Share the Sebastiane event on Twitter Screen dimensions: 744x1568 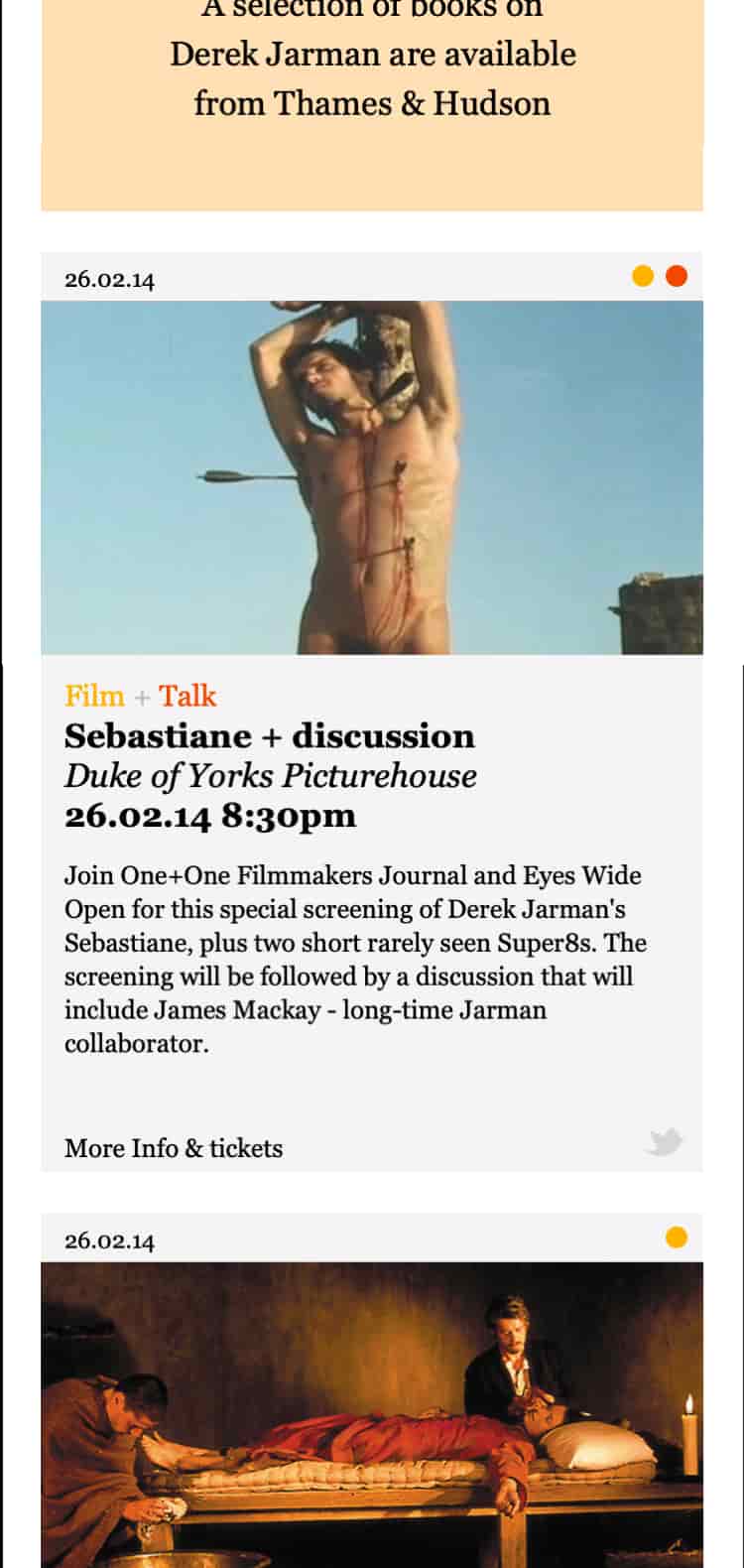(x=664, y=1142)
